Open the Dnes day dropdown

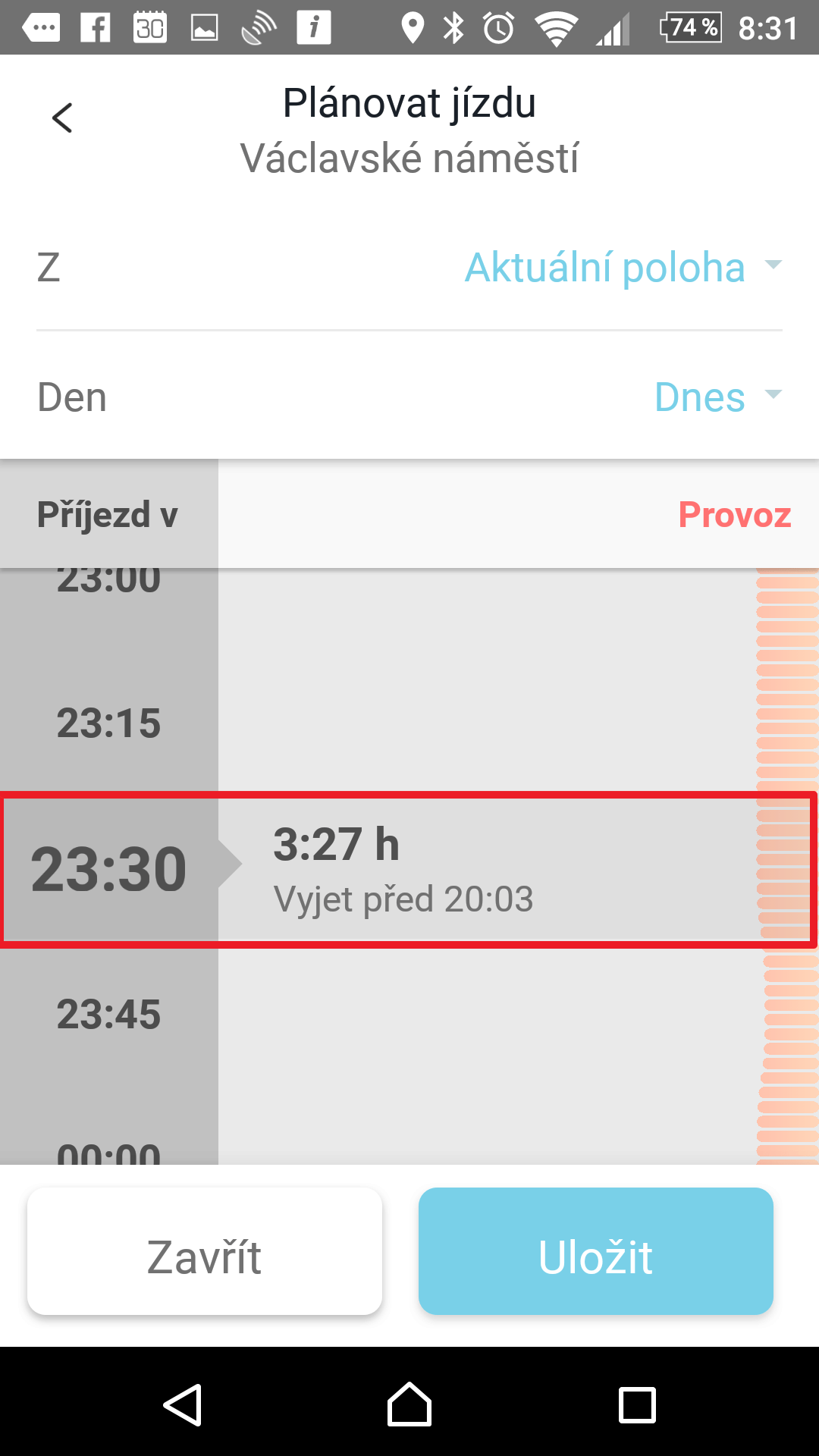pyautogui.click(x=717, y=397)
